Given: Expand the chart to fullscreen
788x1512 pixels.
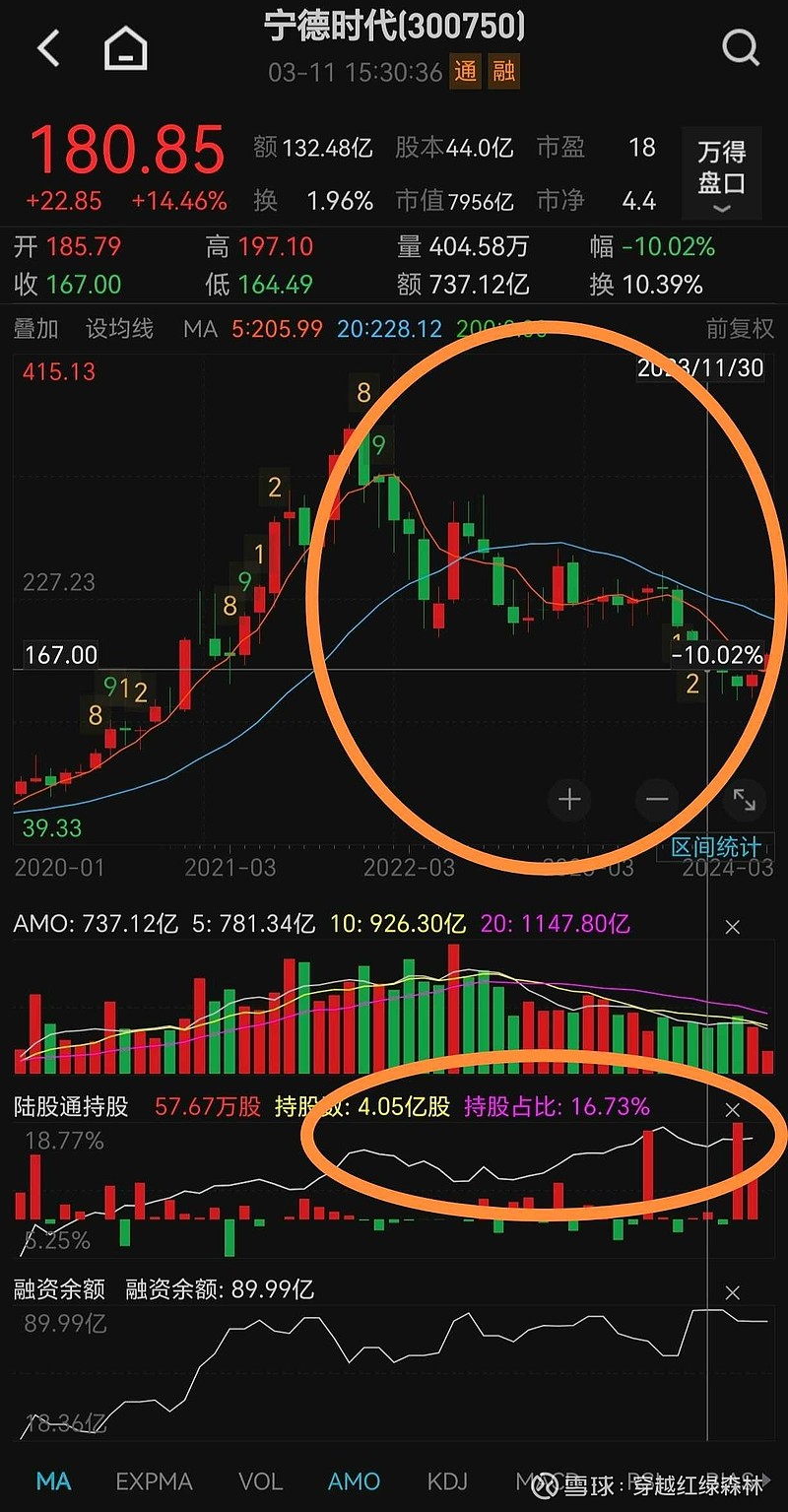Looking at the screenshot, I should pos(745,799).
